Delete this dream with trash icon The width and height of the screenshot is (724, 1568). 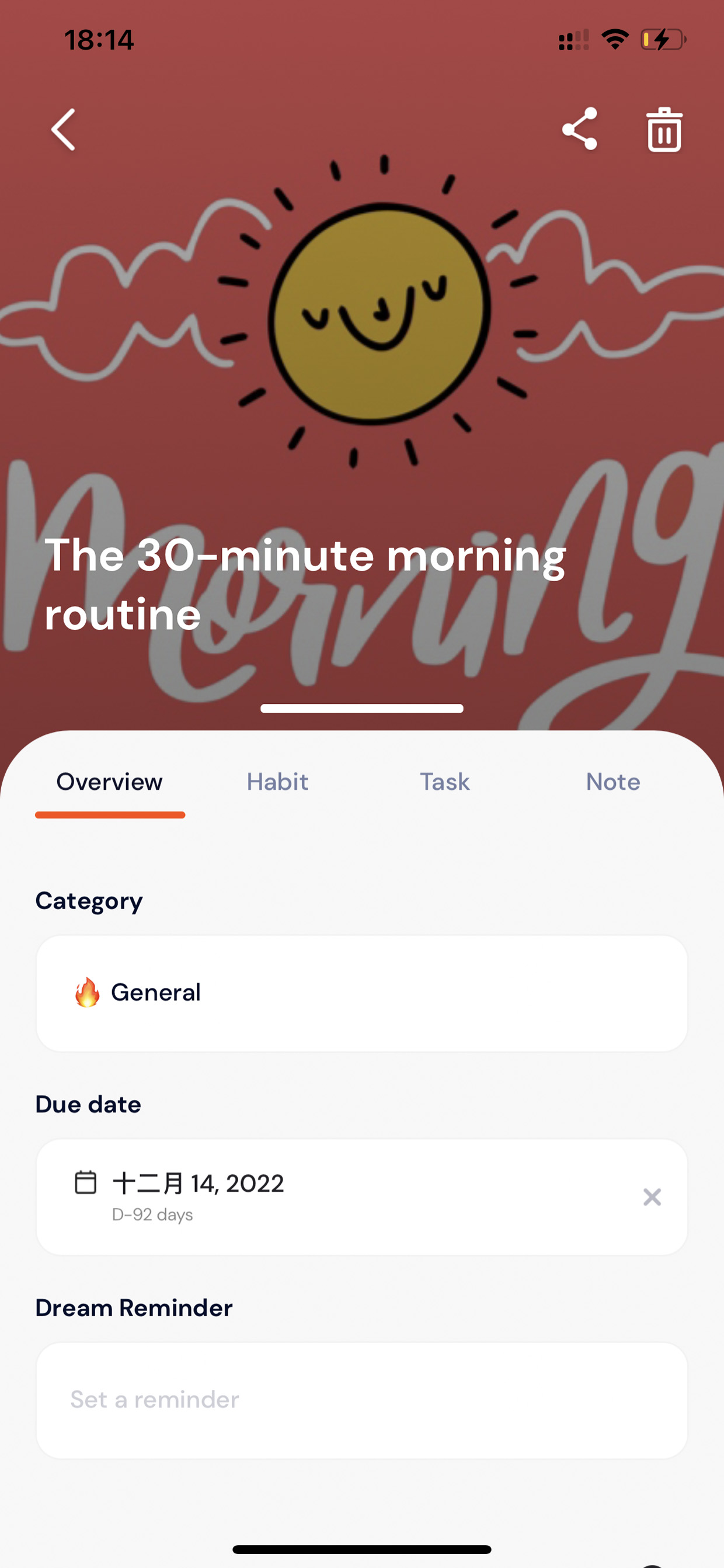click(x=664, y=129)
